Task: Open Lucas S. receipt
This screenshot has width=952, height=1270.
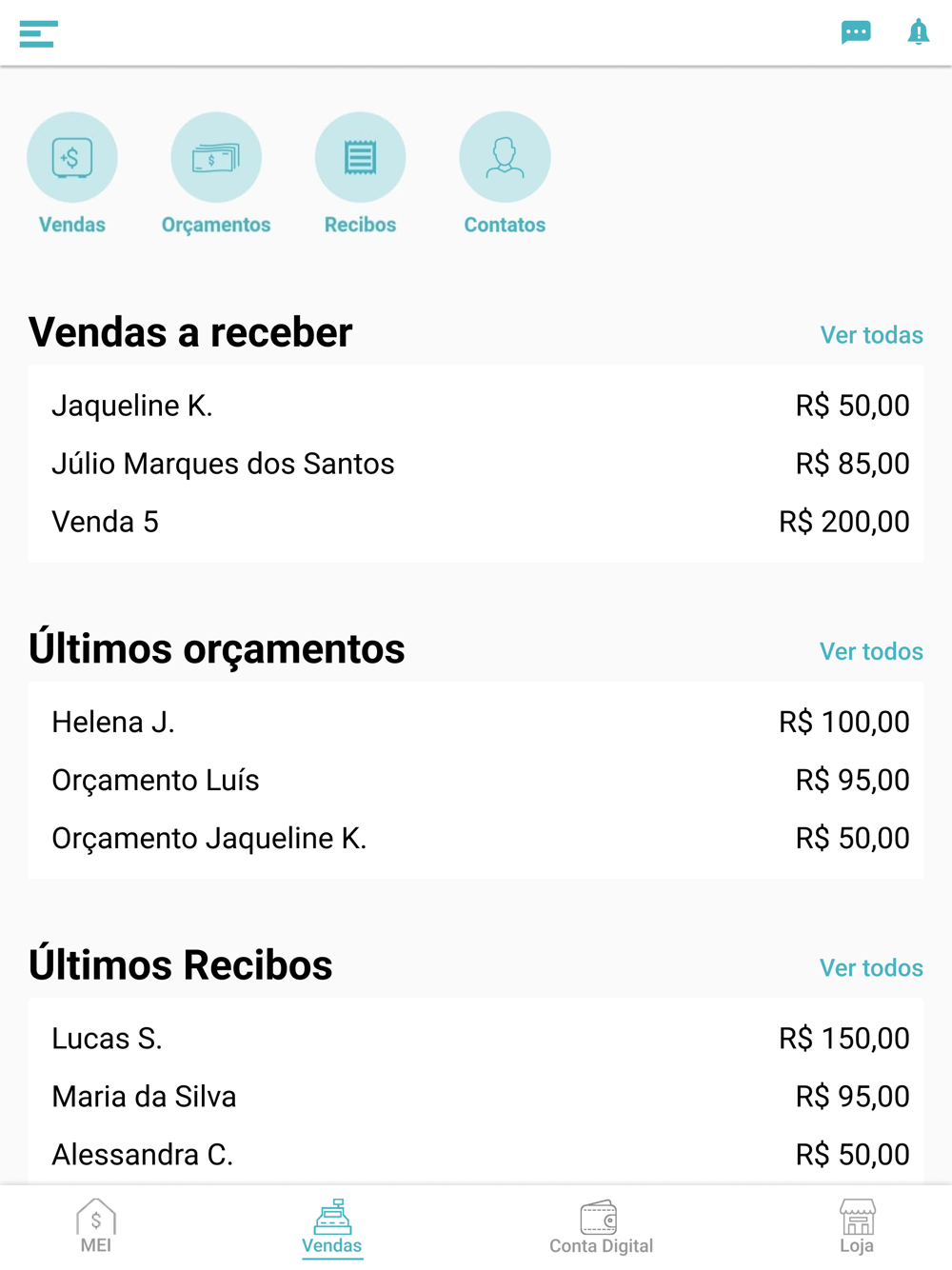Action: coord(476,1038)
